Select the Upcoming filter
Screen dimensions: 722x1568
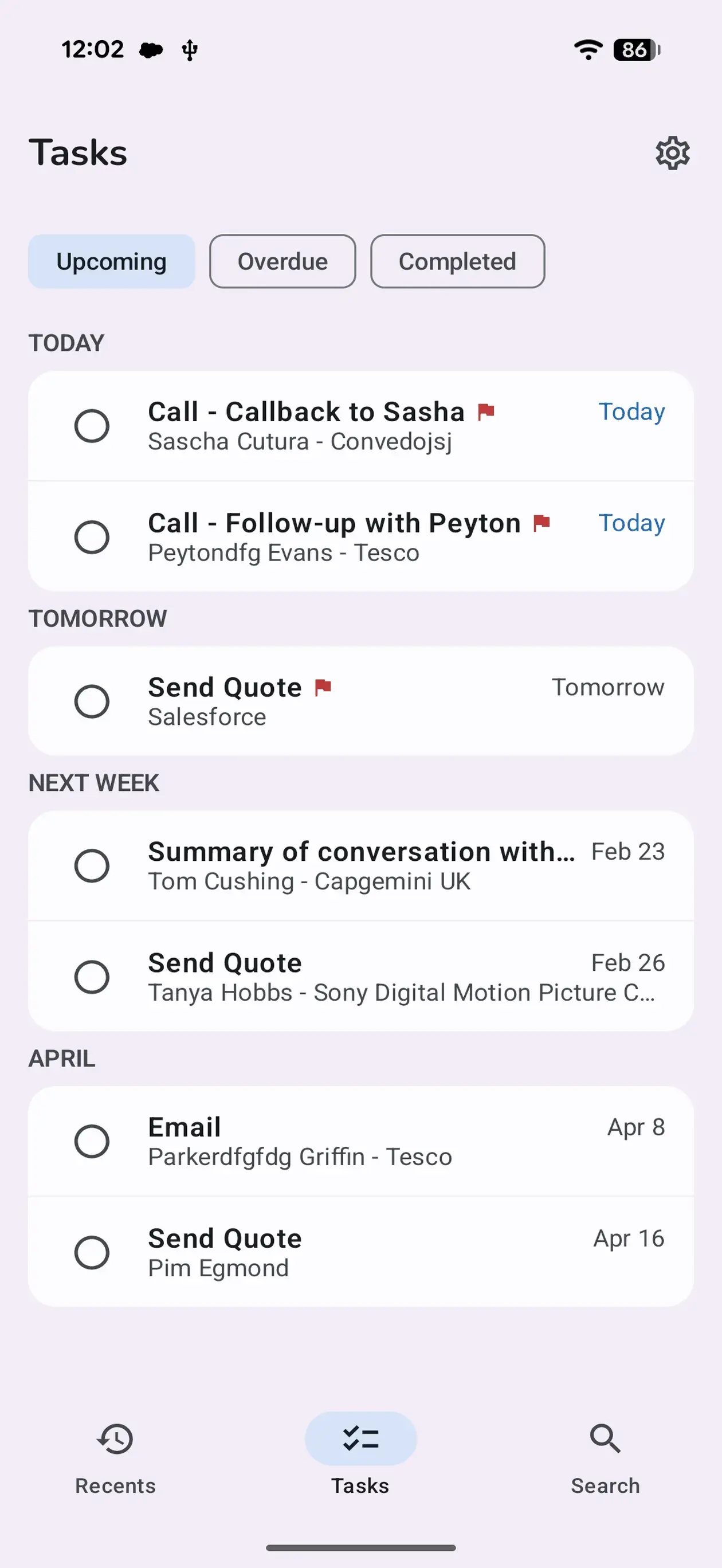point(111,261)
